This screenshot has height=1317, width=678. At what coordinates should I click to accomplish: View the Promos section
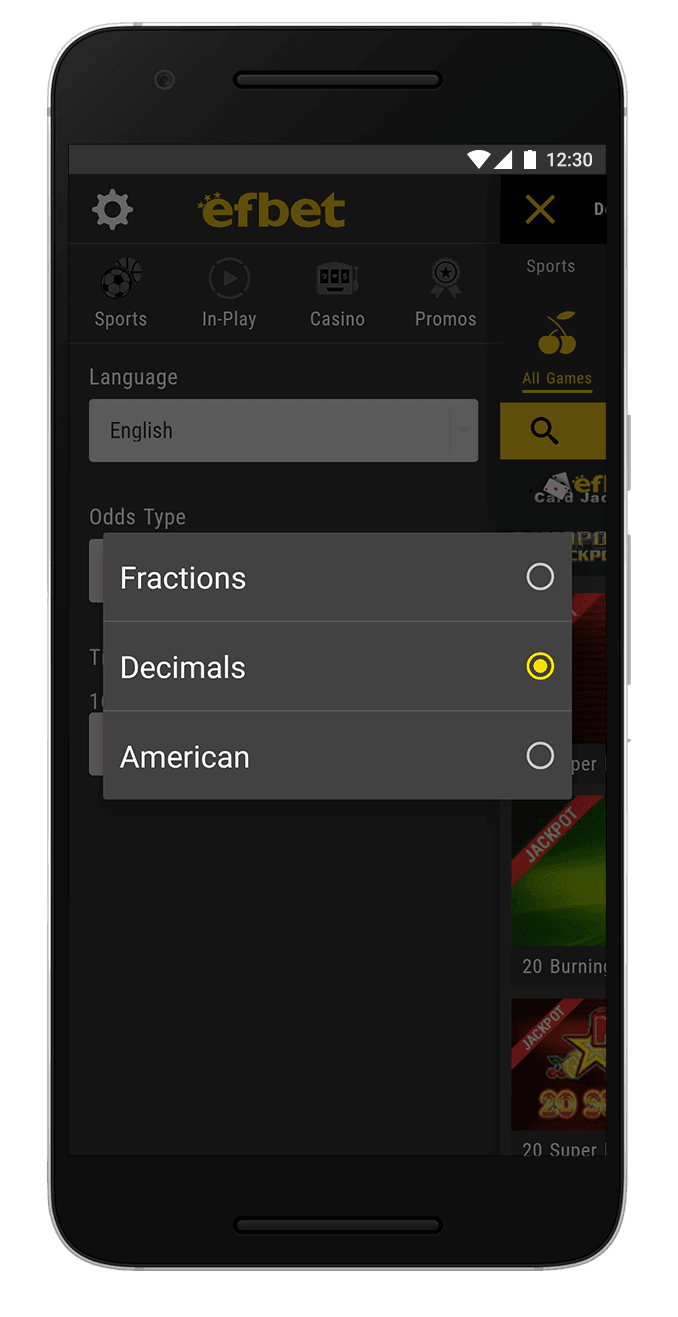(445, 294)
